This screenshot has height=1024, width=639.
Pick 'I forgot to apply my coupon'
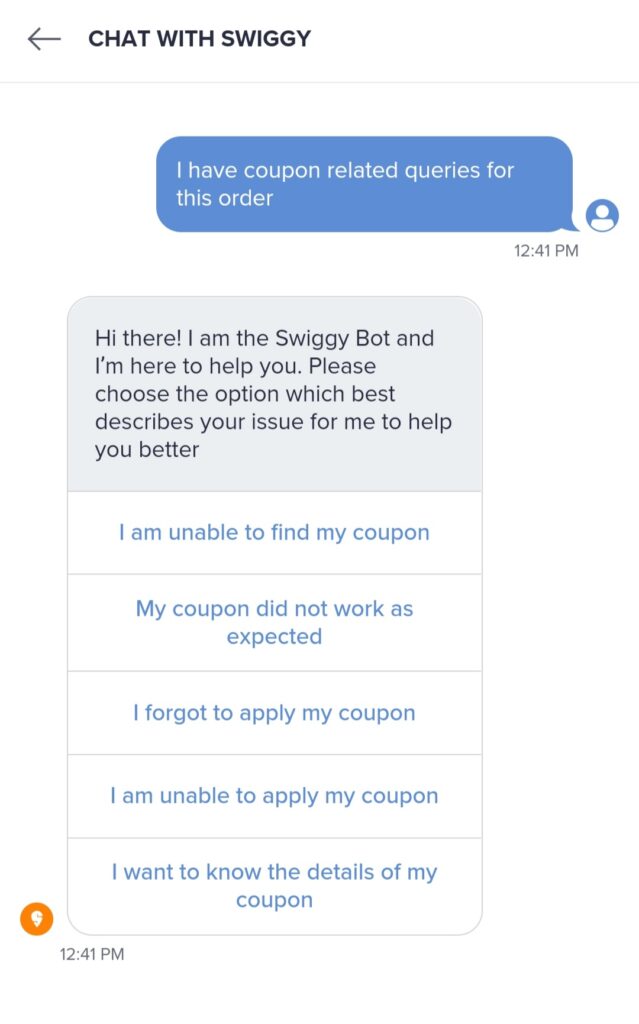coord(274,713)
